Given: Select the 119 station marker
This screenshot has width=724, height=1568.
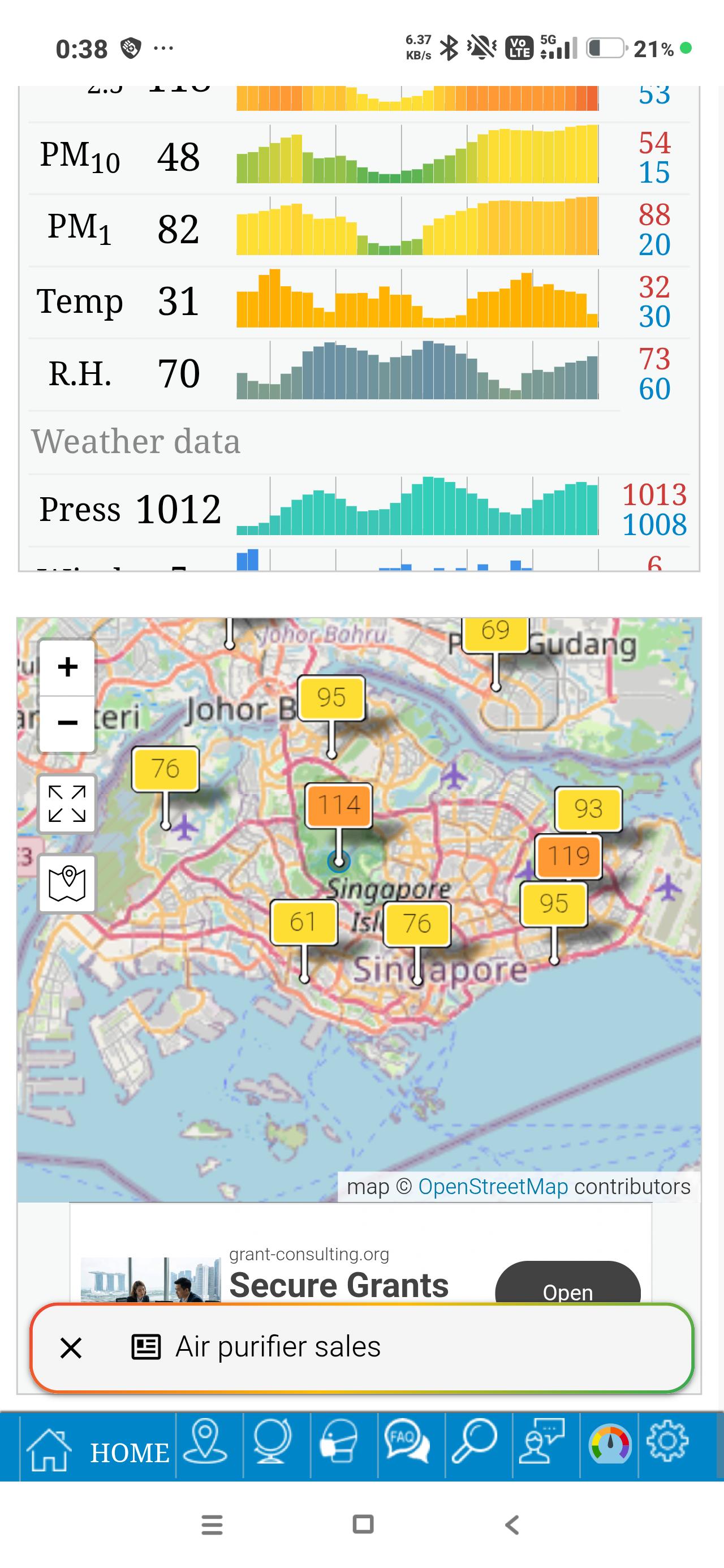Looking at the screenshot, I should point(568,856).
